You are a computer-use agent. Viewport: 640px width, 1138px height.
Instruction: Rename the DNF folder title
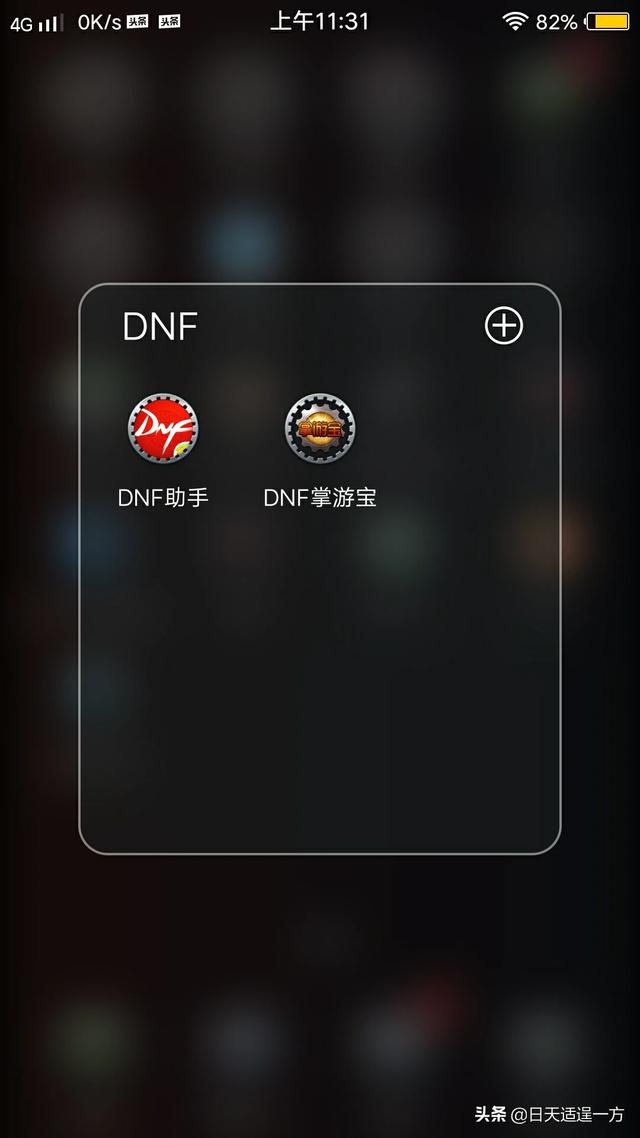pyautogui.click(x=160, y=326)
